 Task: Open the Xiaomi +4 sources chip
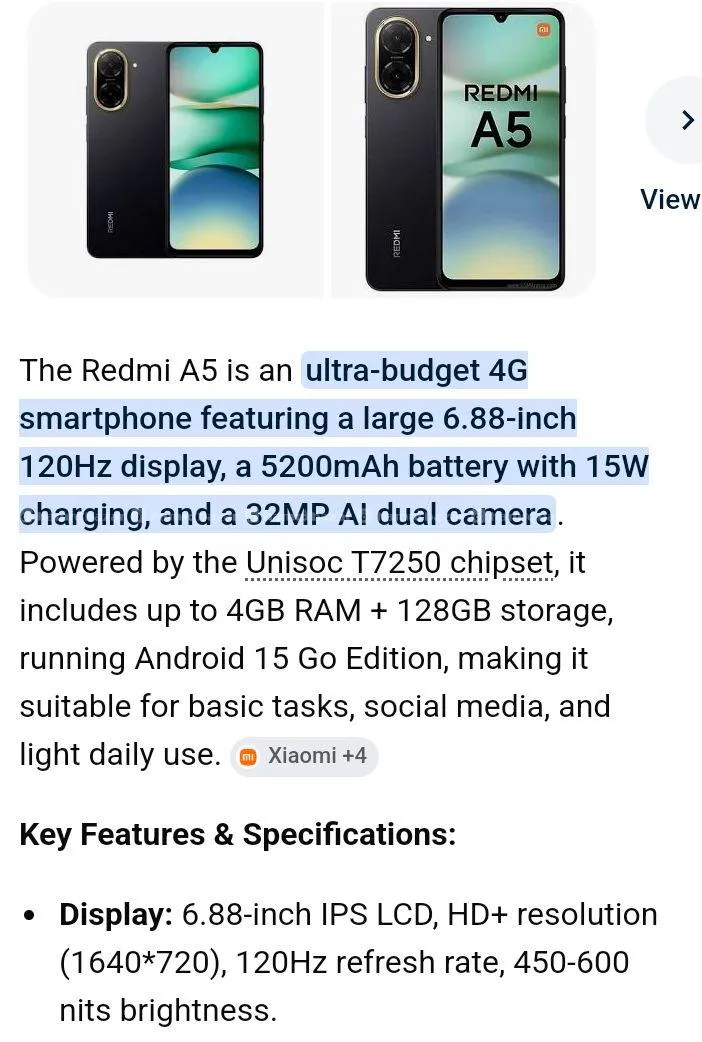(304, 756)
